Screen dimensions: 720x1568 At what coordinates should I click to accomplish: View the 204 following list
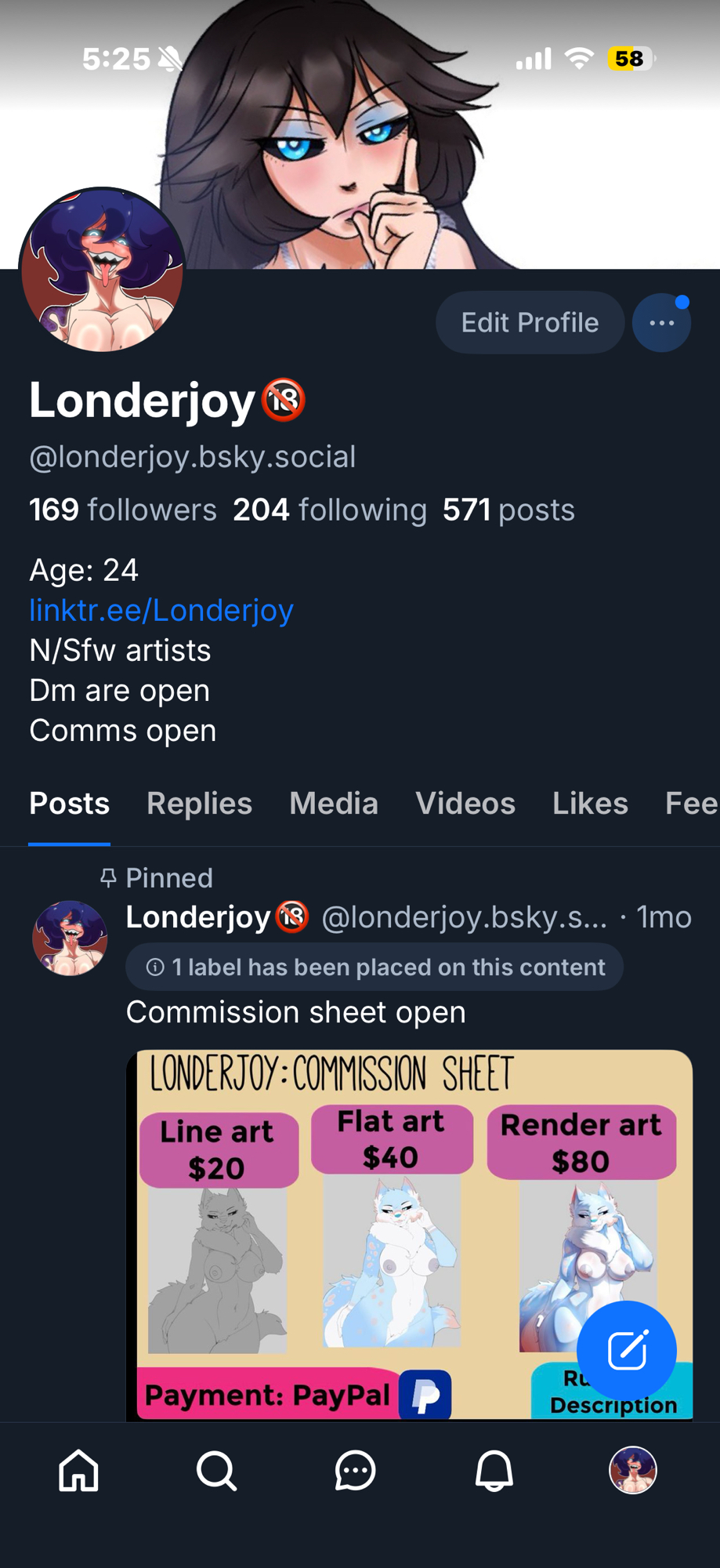330,510
